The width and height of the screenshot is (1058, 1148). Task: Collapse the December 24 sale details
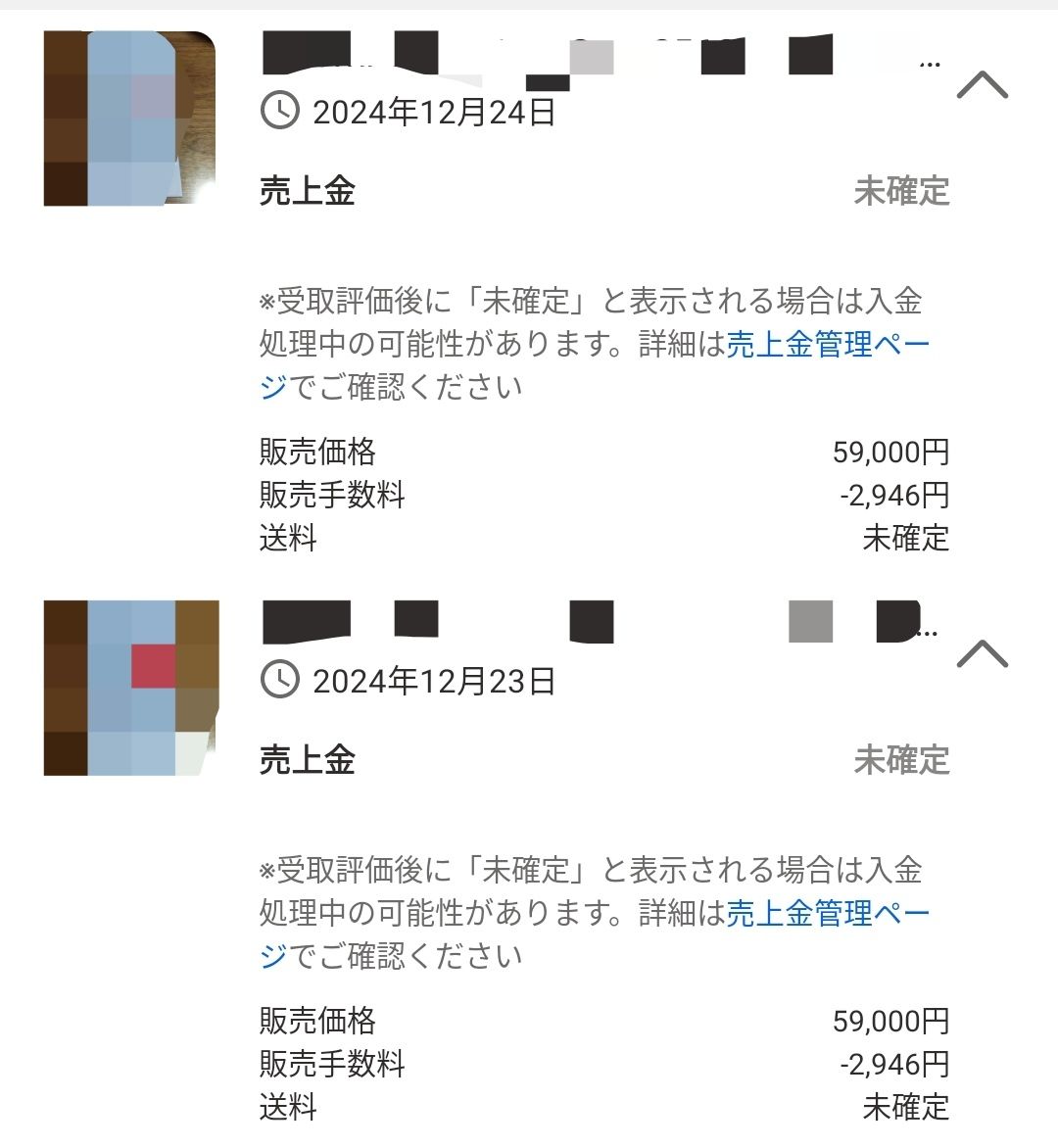click(982, 85)
